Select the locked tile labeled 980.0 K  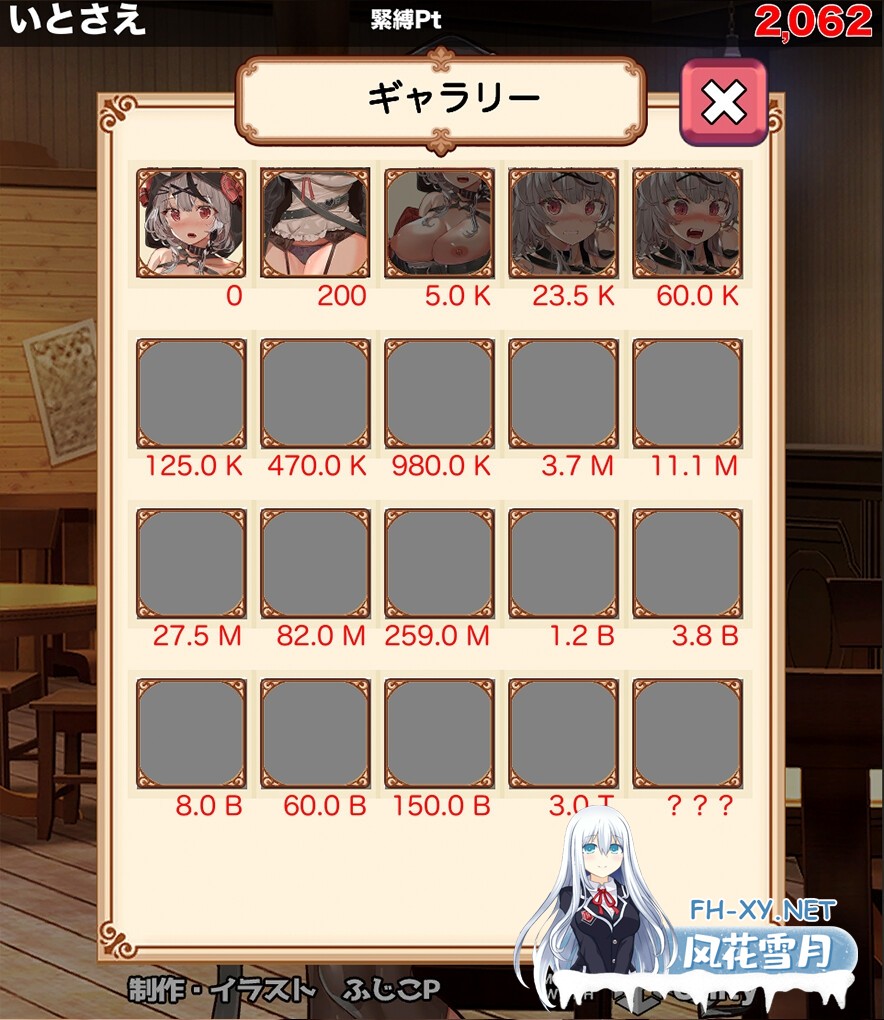point(439,393)
